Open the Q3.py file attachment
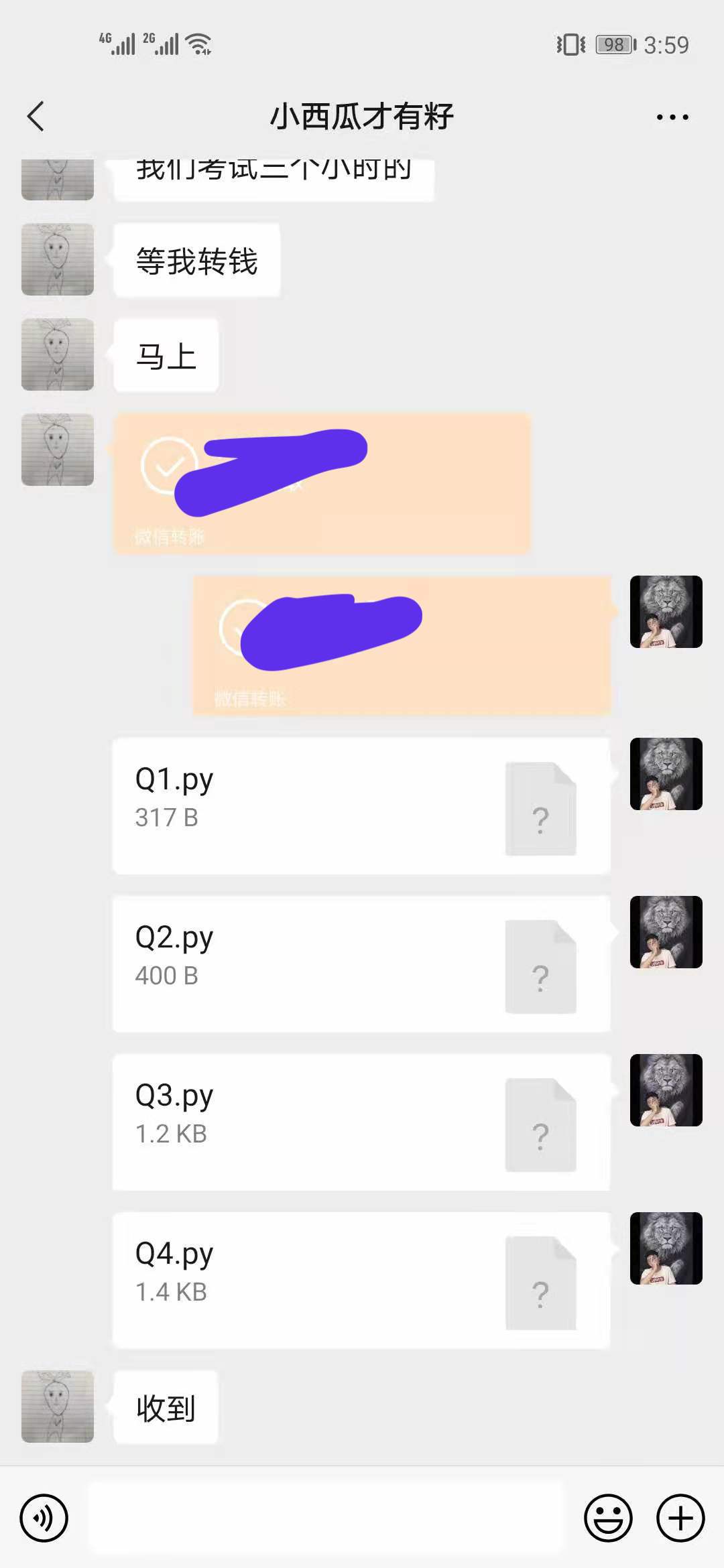The width and height of the screenshot is (724, 1568). [361, 1122]
